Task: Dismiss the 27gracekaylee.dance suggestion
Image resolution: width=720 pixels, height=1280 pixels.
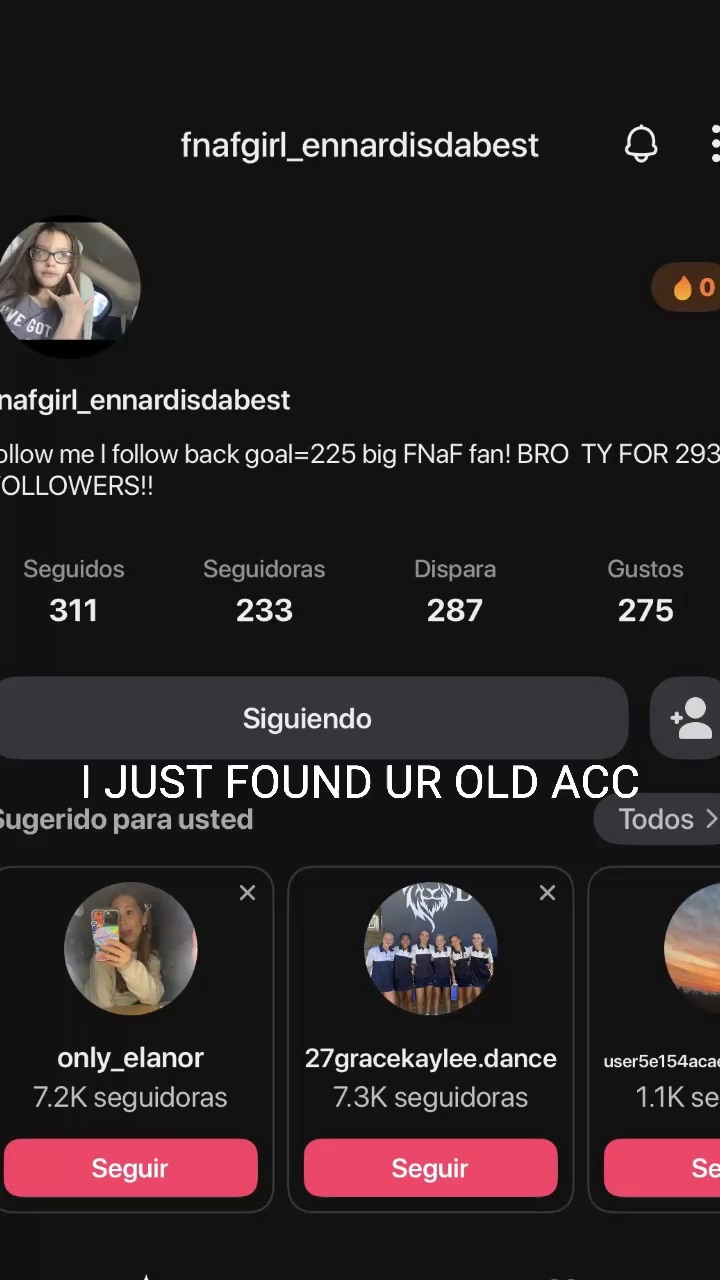Action: point(547,893)
